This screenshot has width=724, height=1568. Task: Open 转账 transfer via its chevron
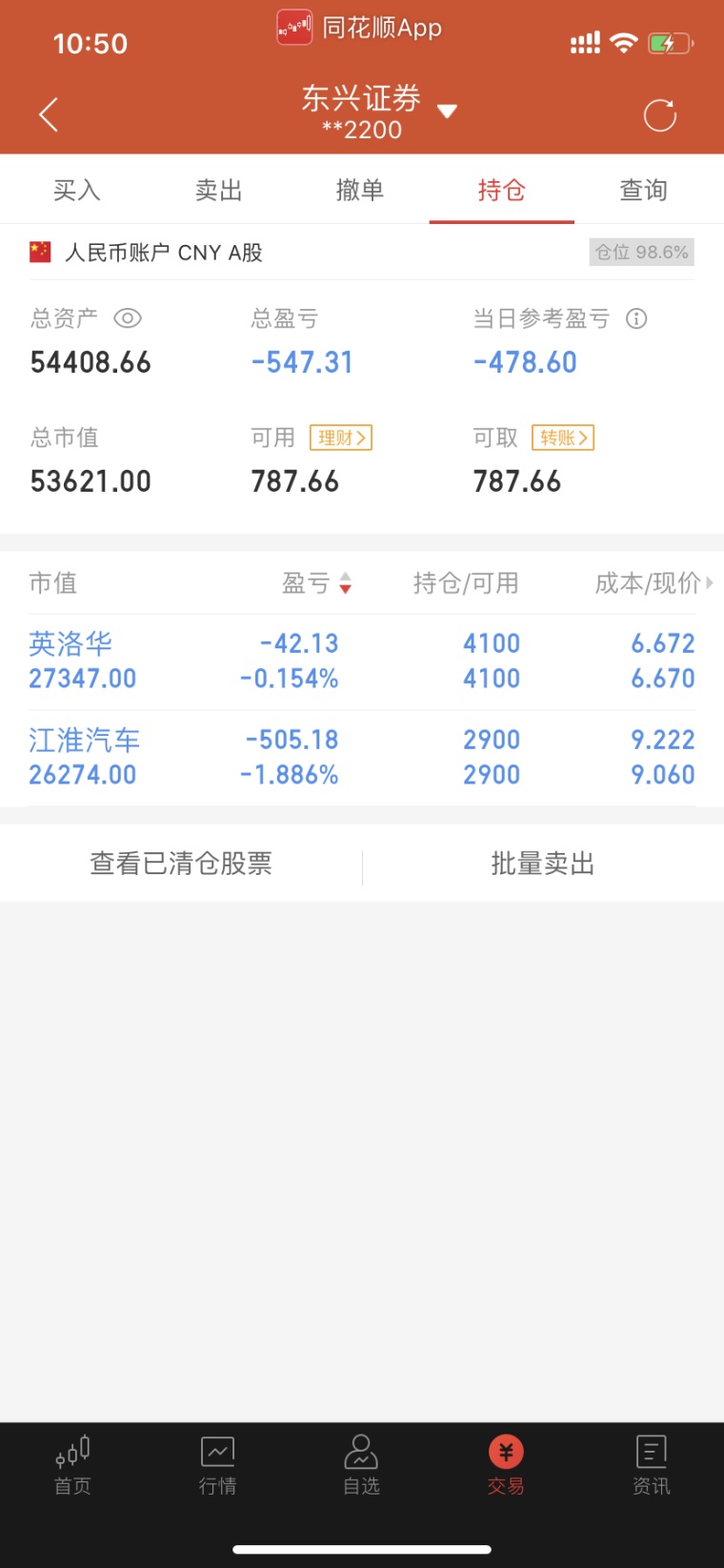(x=562, y=438)
